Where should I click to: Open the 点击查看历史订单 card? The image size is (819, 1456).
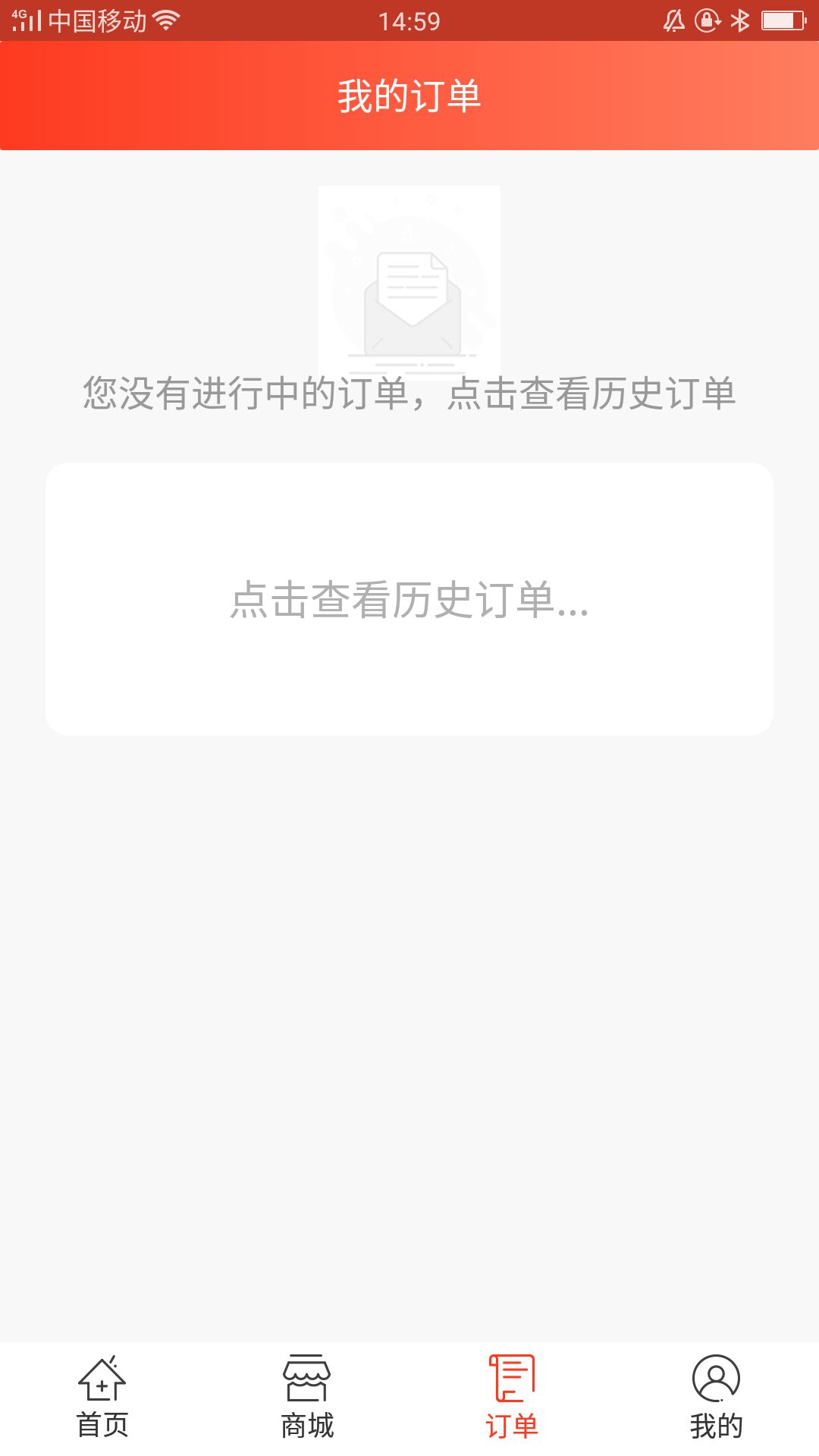409,599
